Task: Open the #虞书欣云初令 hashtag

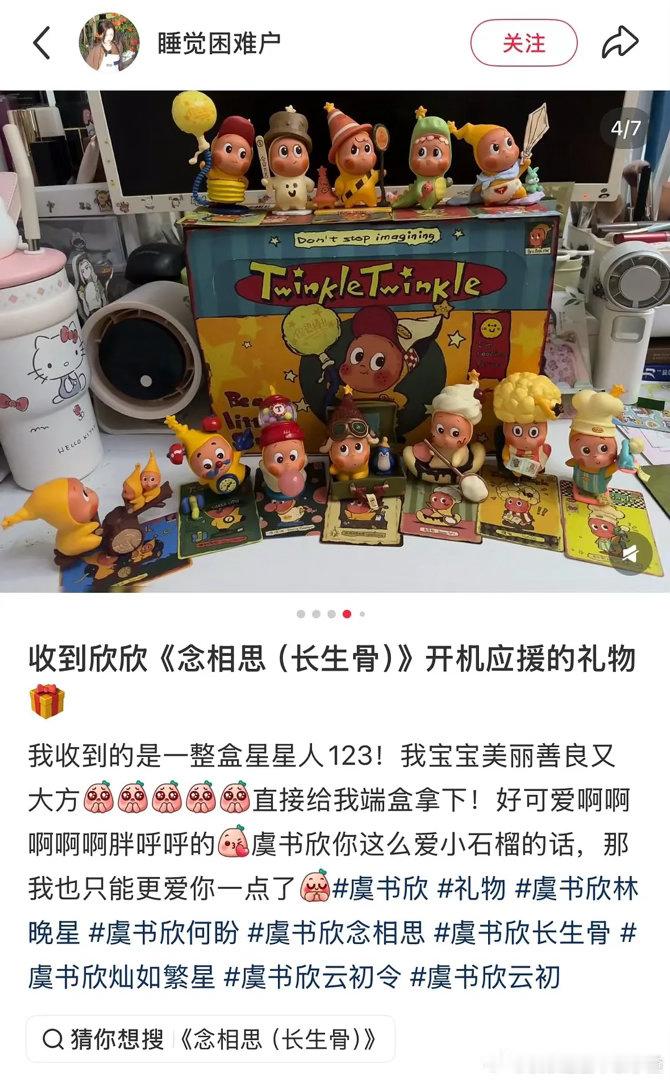Action: click(313, 977)
